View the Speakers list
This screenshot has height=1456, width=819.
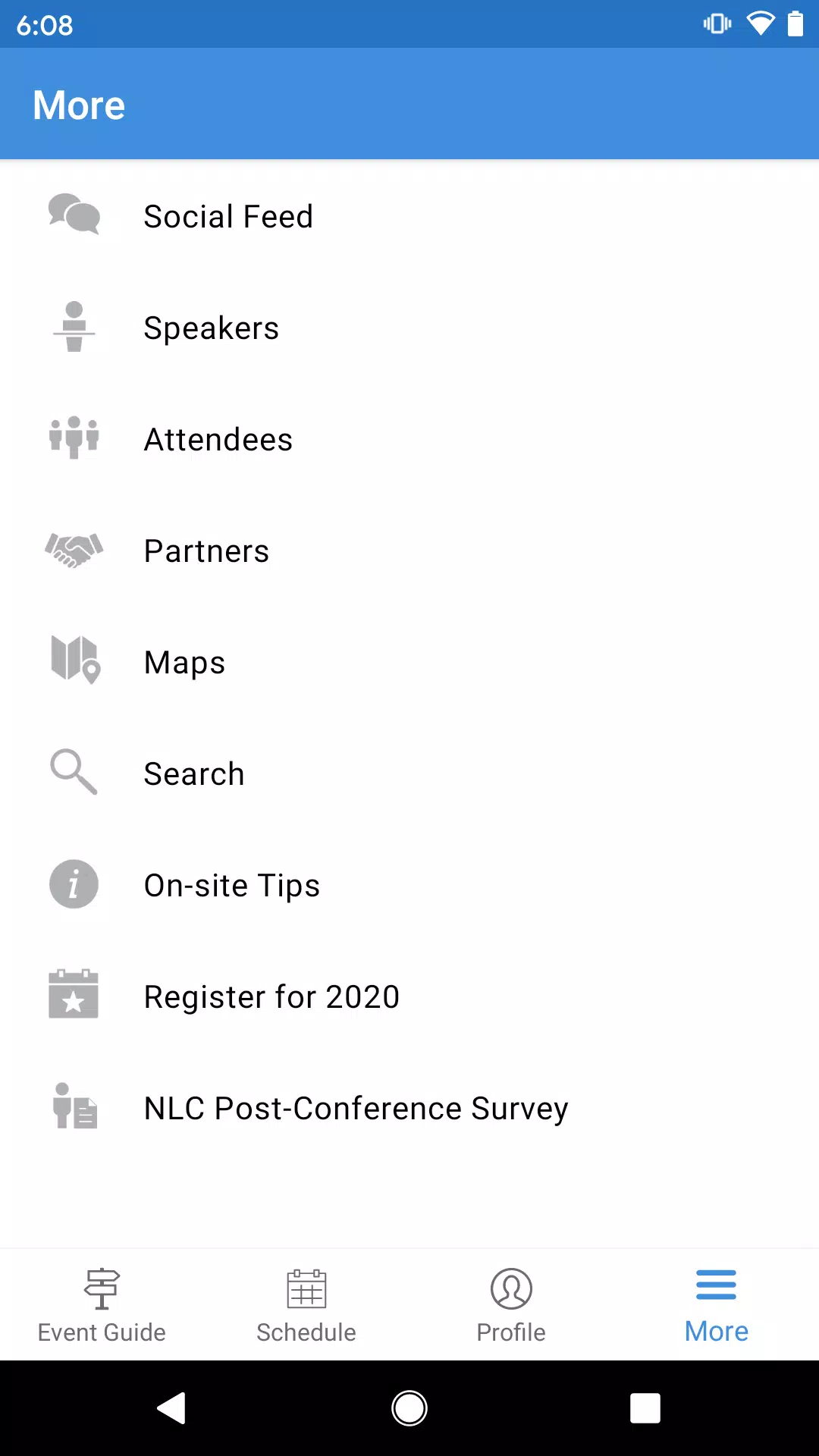coord(409,328)
